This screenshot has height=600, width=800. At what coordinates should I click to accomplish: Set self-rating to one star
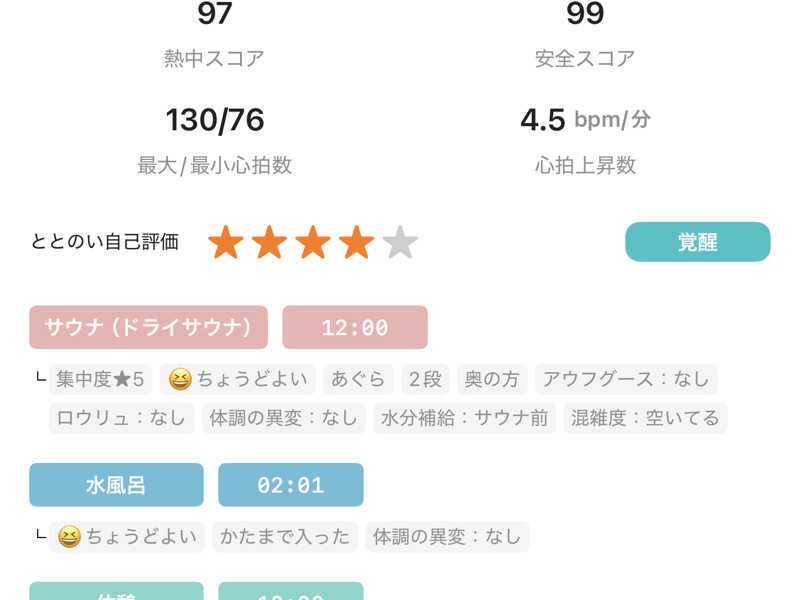[225, 242]
